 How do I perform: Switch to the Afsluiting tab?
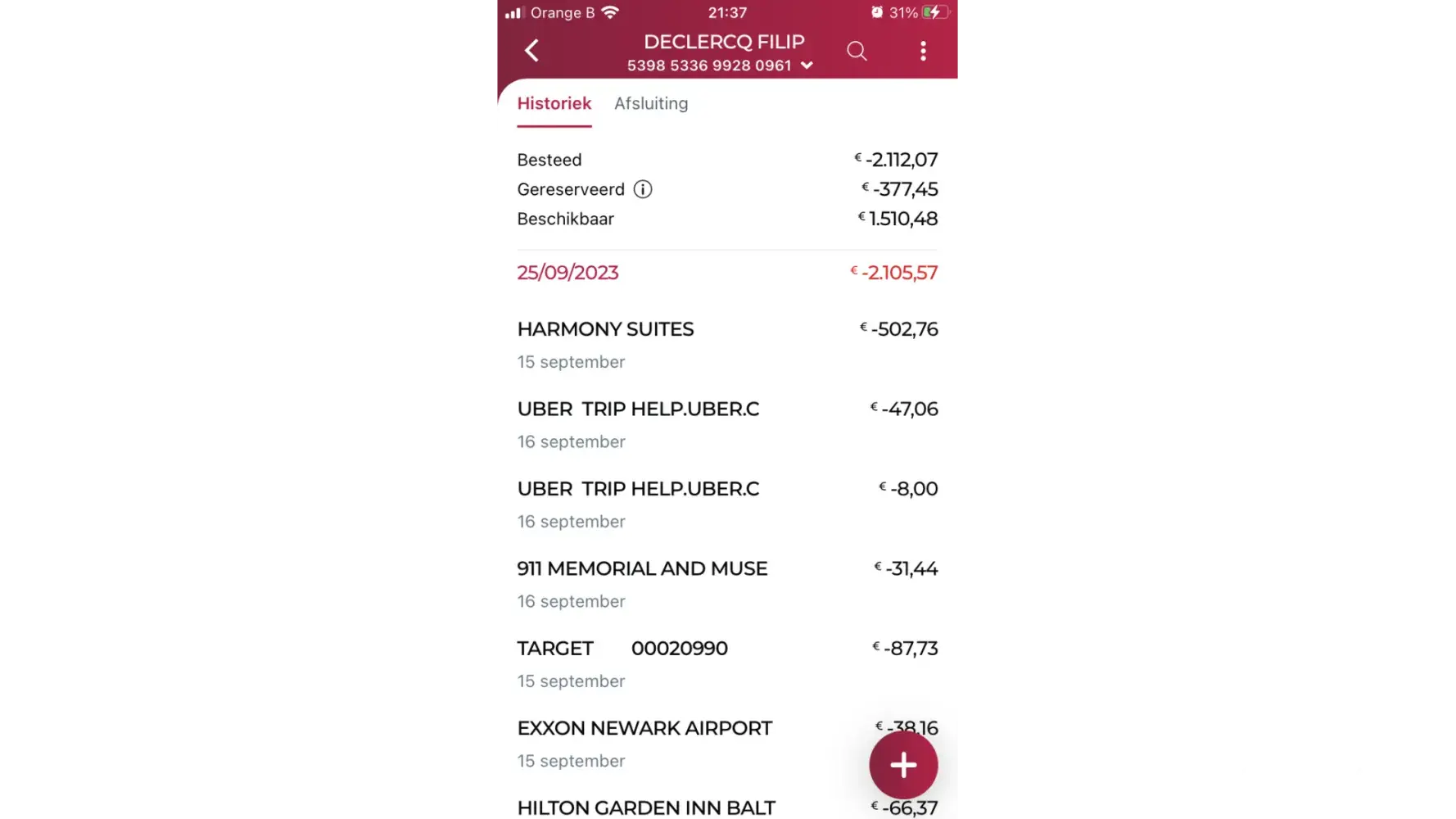651,104
